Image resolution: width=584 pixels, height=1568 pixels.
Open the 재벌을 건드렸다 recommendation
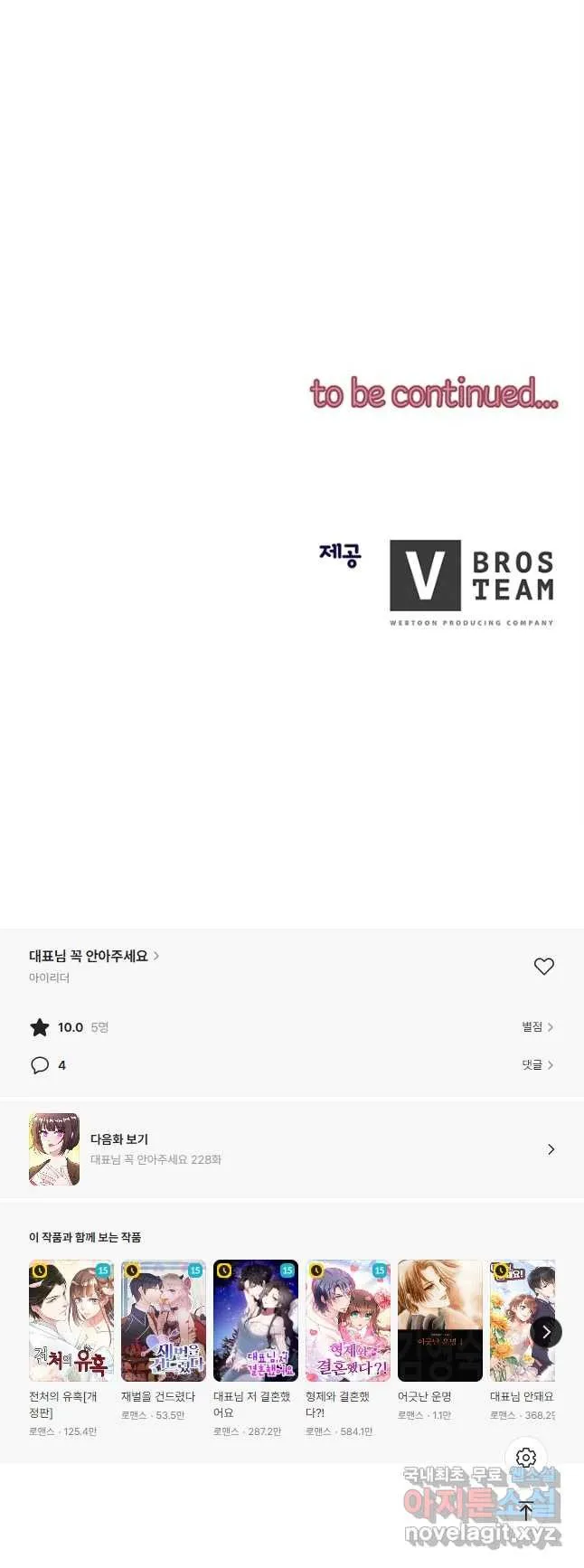pos(164,1320)
